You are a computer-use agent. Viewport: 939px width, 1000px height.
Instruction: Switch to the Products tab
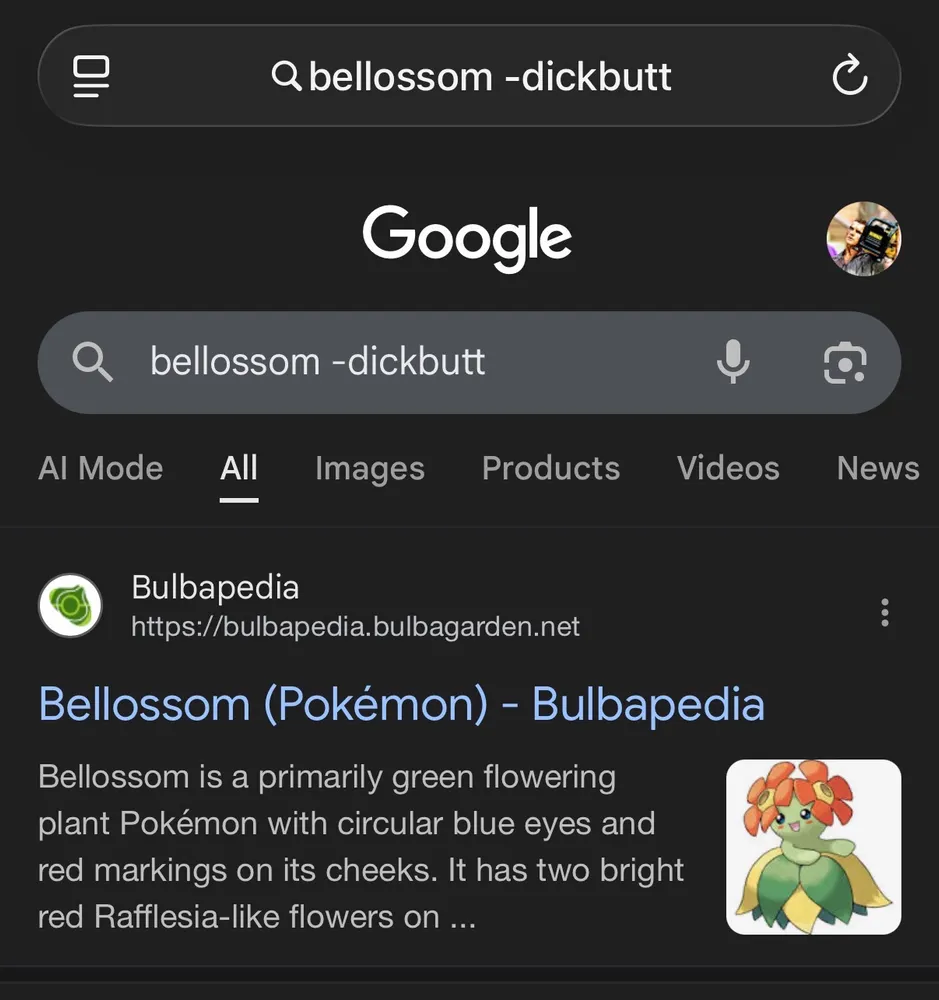point(550,468)
